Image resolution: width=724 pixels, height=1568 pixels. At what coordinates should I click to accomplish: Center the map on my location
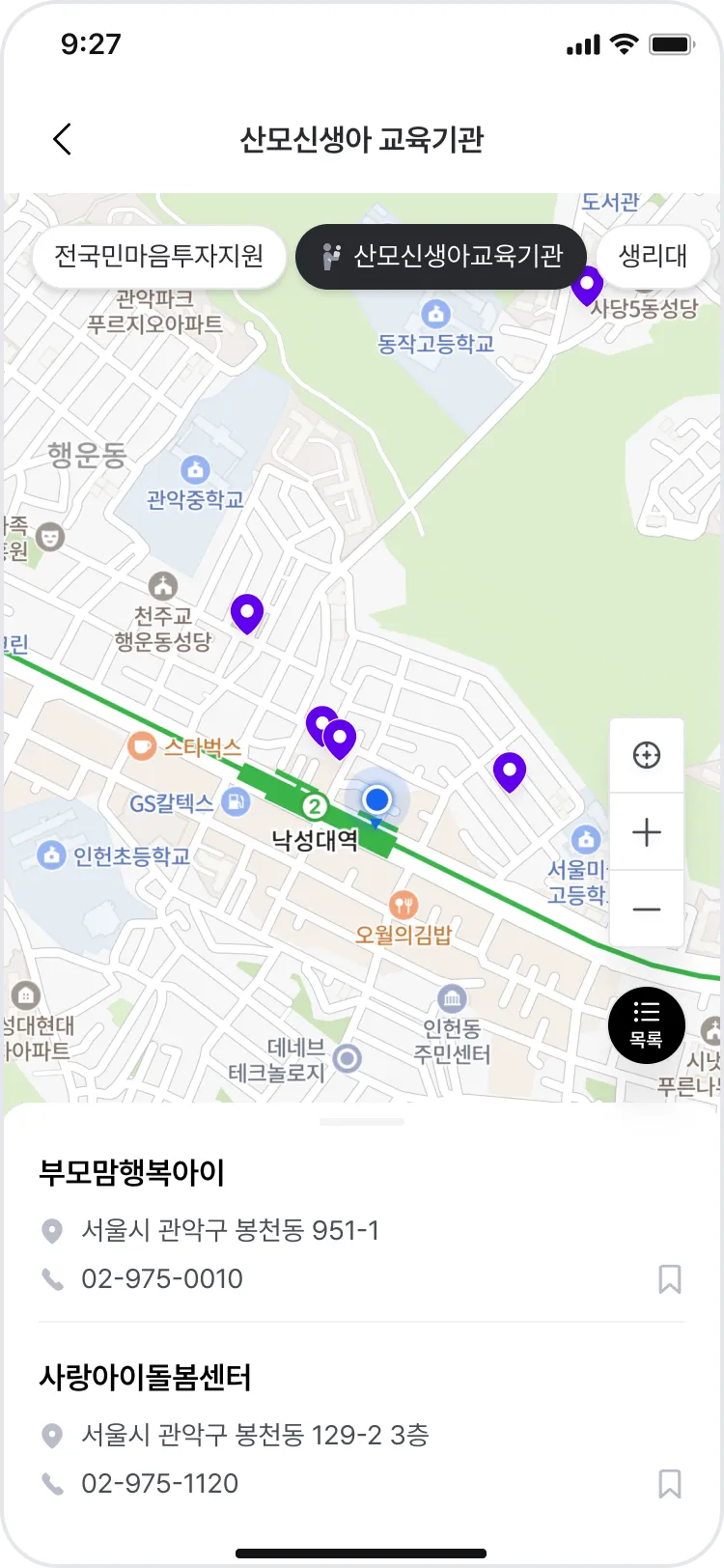647,755
